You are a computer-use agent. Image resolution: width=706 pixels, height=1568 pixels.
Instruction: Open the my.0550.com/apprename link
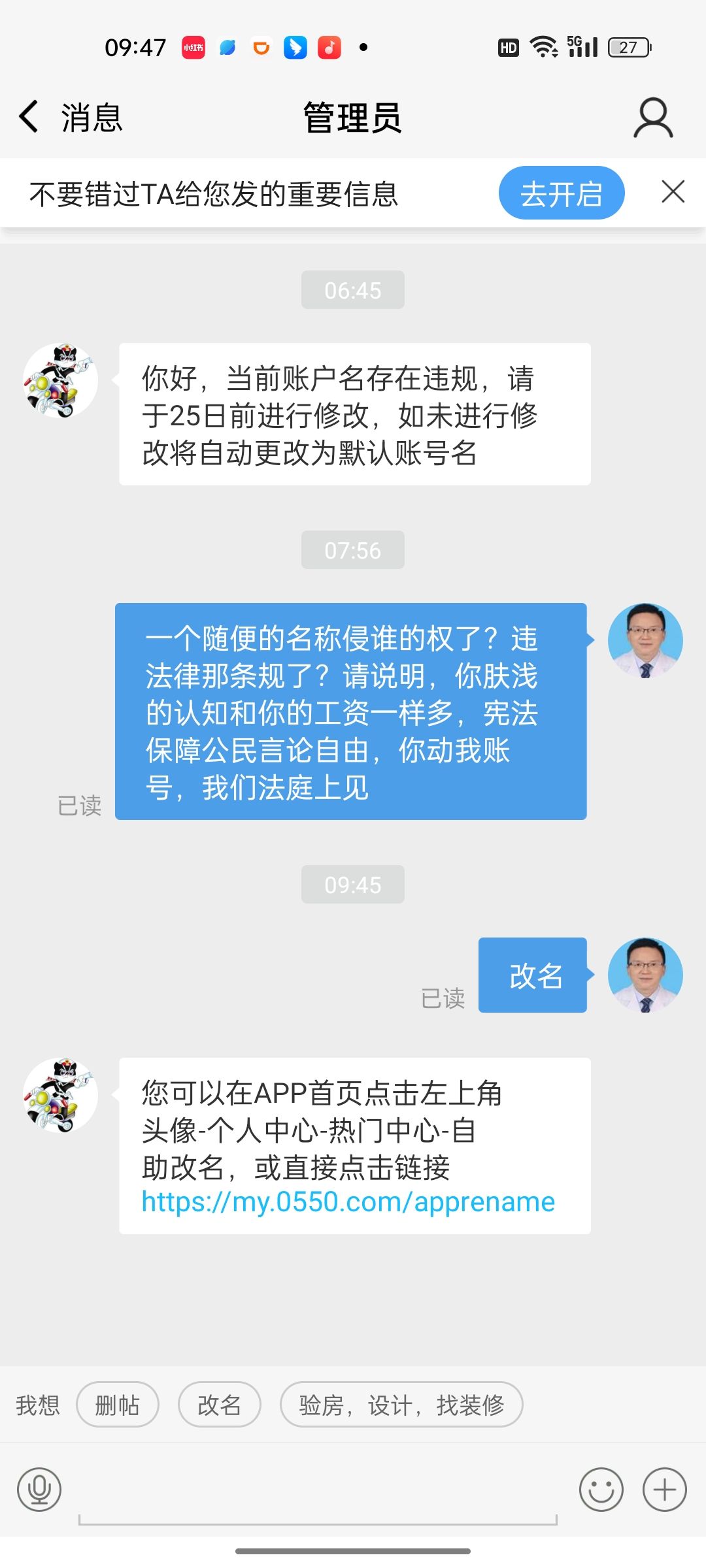pos(348,1202)
